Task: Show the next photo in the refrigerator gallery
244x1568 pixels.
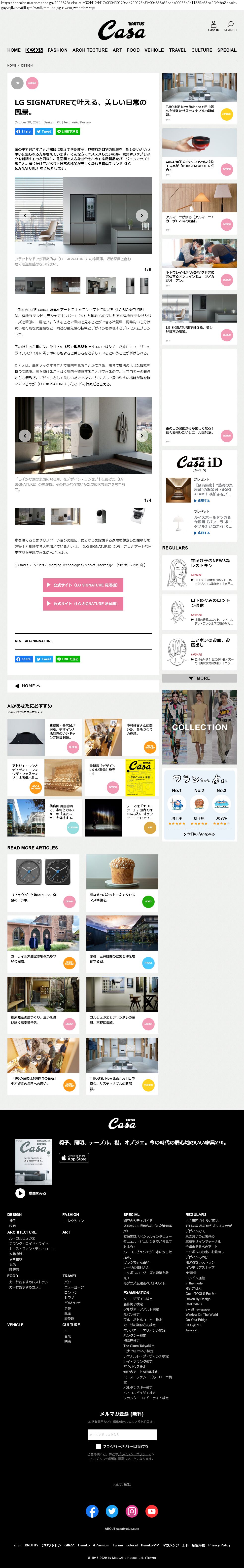Action: (x=142, y=216)
